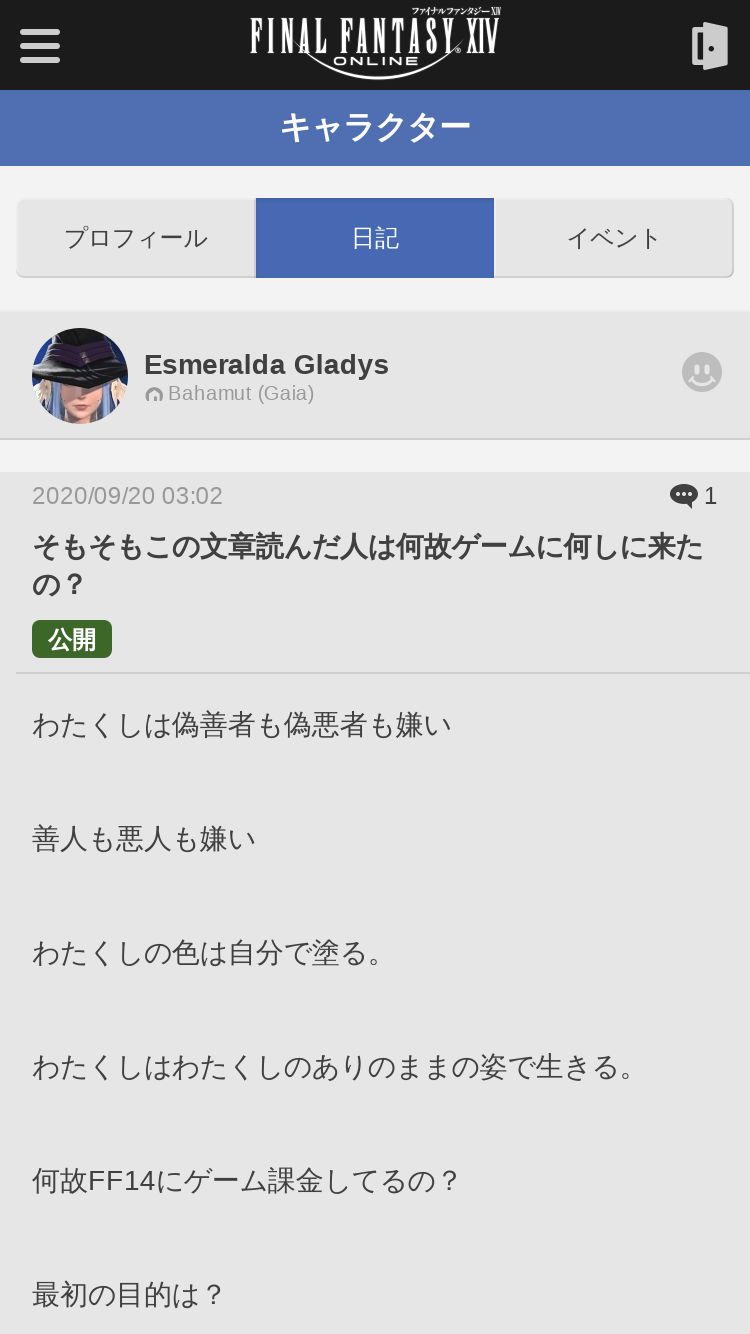Screen dimensions: 750x1334
Task: Tap the login door icon
Action: pyautogui.click(x=710, y=46)
